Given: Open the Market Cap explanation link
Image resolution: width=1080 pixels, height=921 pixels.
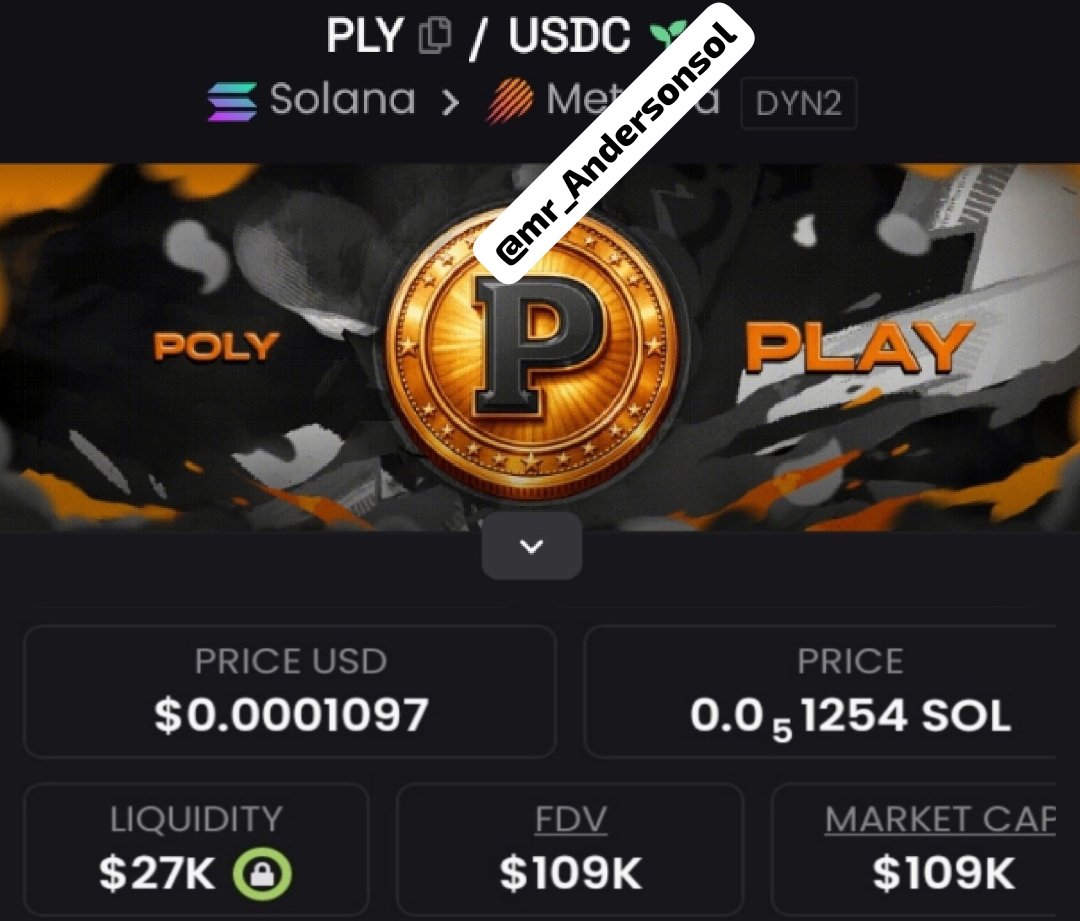Looking at the screenshot, I should 938,820.
